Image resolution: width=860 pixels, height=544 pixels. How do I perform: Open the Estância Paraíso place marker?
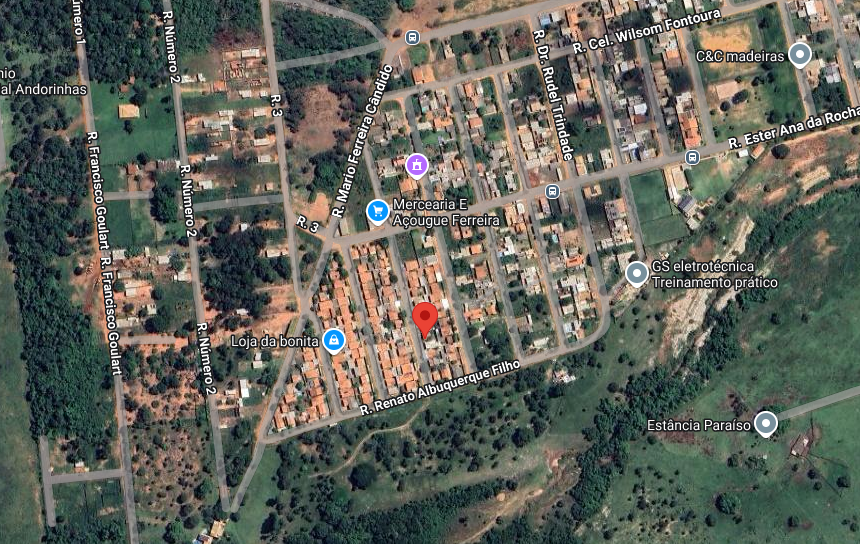766,424
